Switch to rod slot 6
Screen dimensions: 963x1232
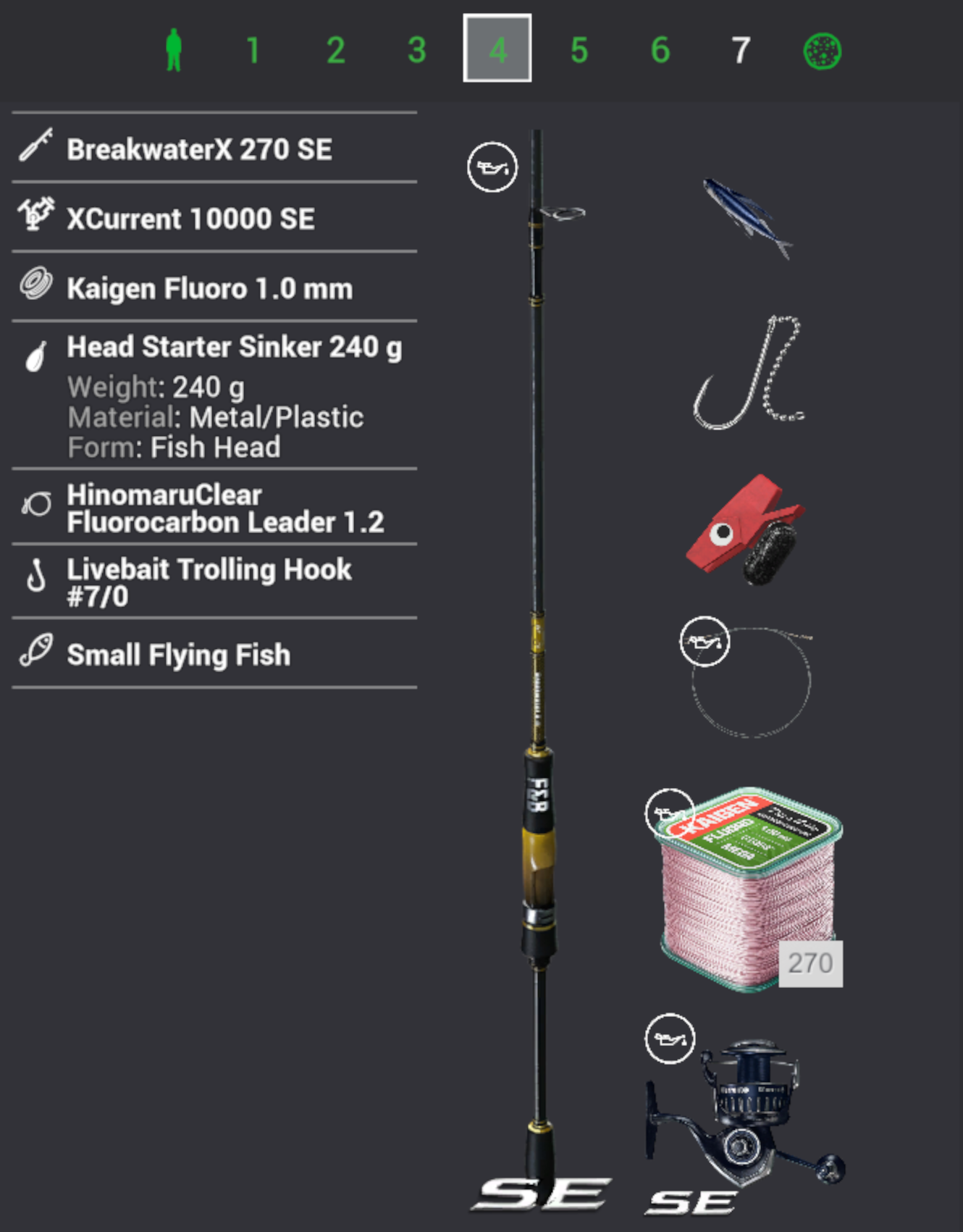[660, 50]
